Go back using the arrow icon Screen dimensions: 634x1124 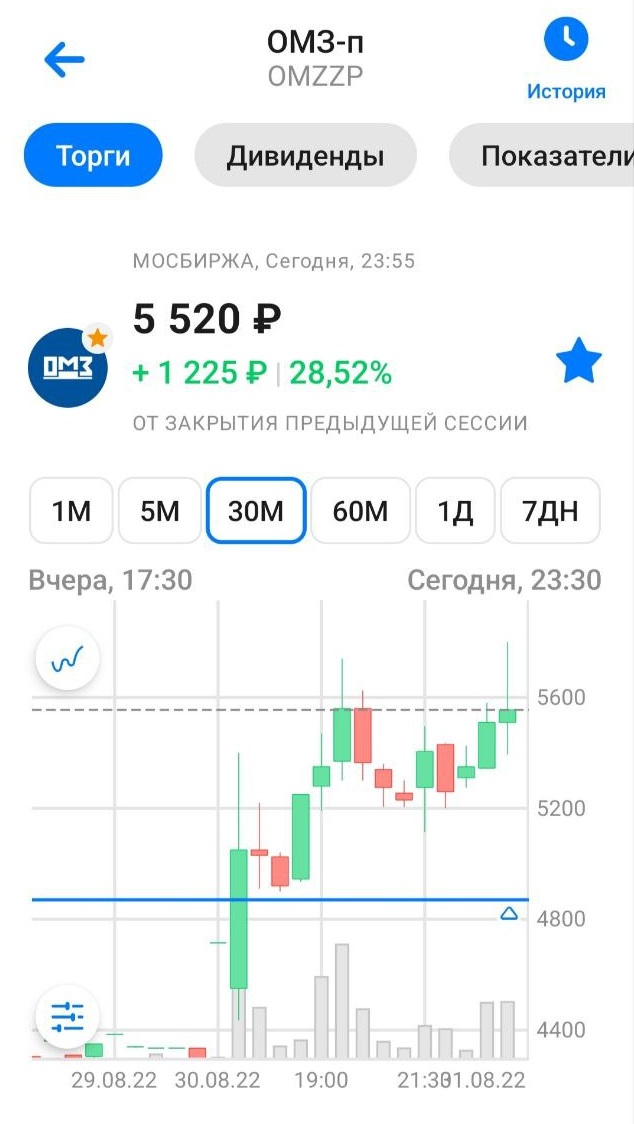click(x=65, y=59)
